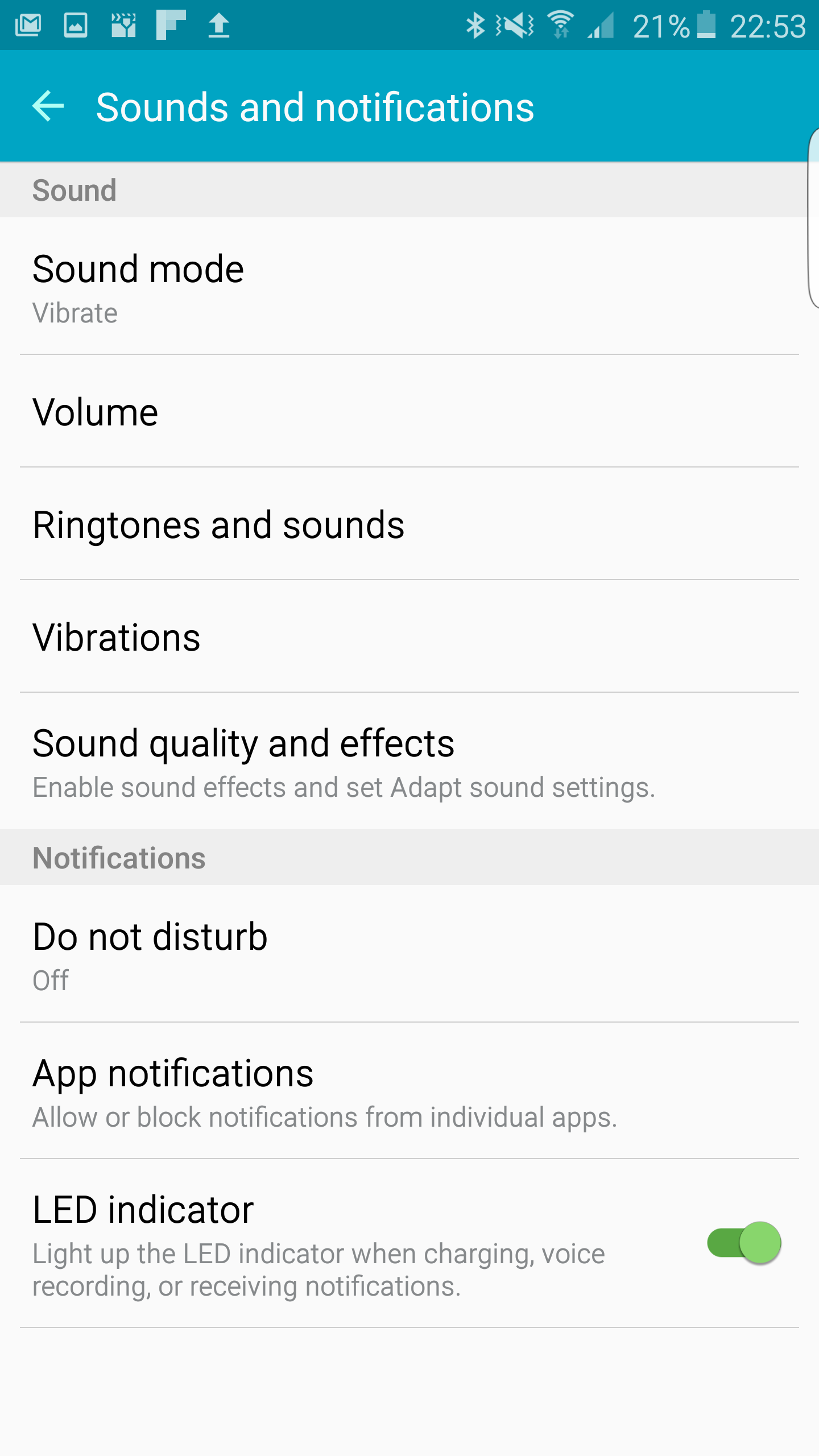Screen dimensions: 819x1456
Task: Open Sound mode setting
Action: (x=409, y=286)
